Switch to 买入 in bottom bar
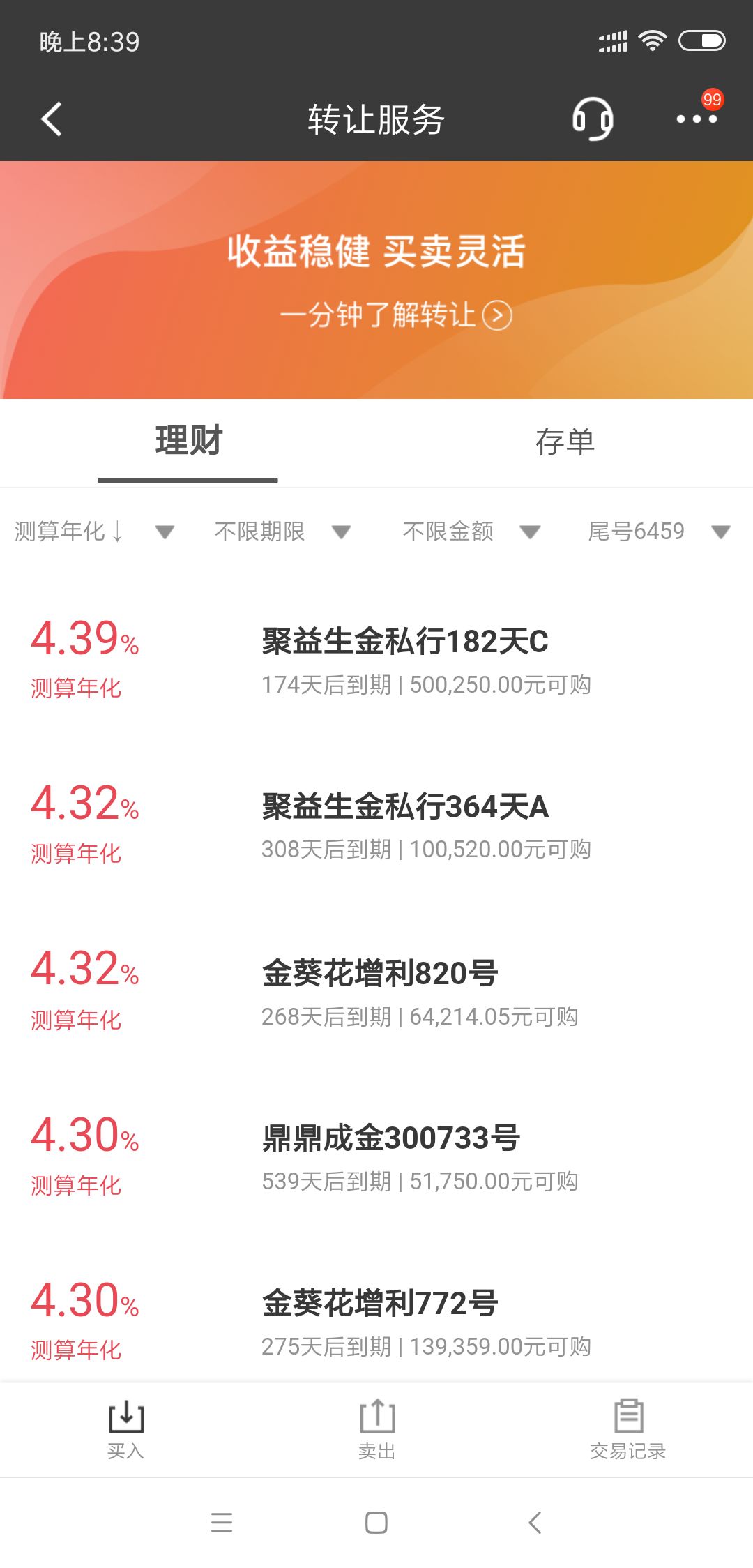 125,1430
